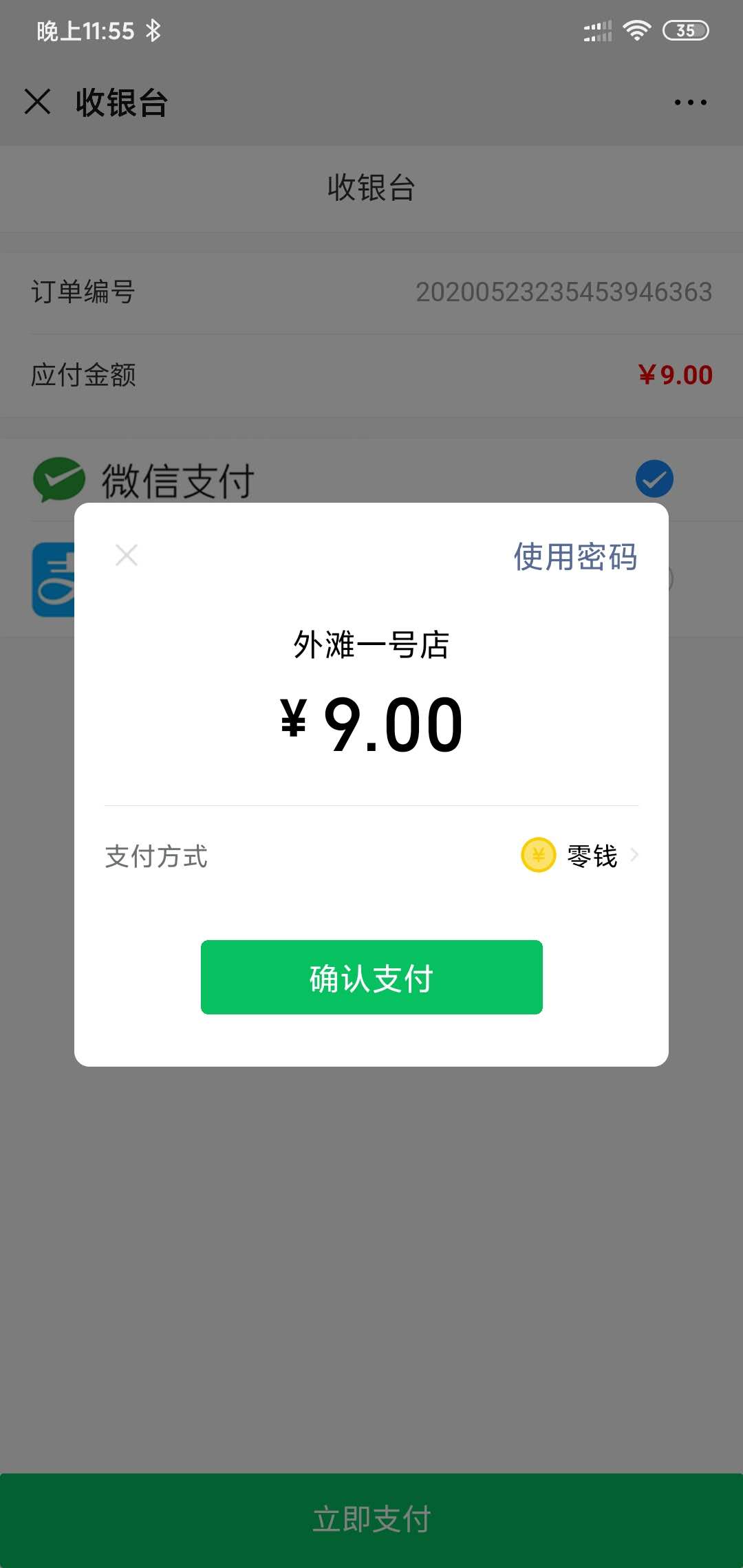This screenshot has height=1568, width=743.
Task: Open the 支付方式 selector row
Action: coord(371,855)
